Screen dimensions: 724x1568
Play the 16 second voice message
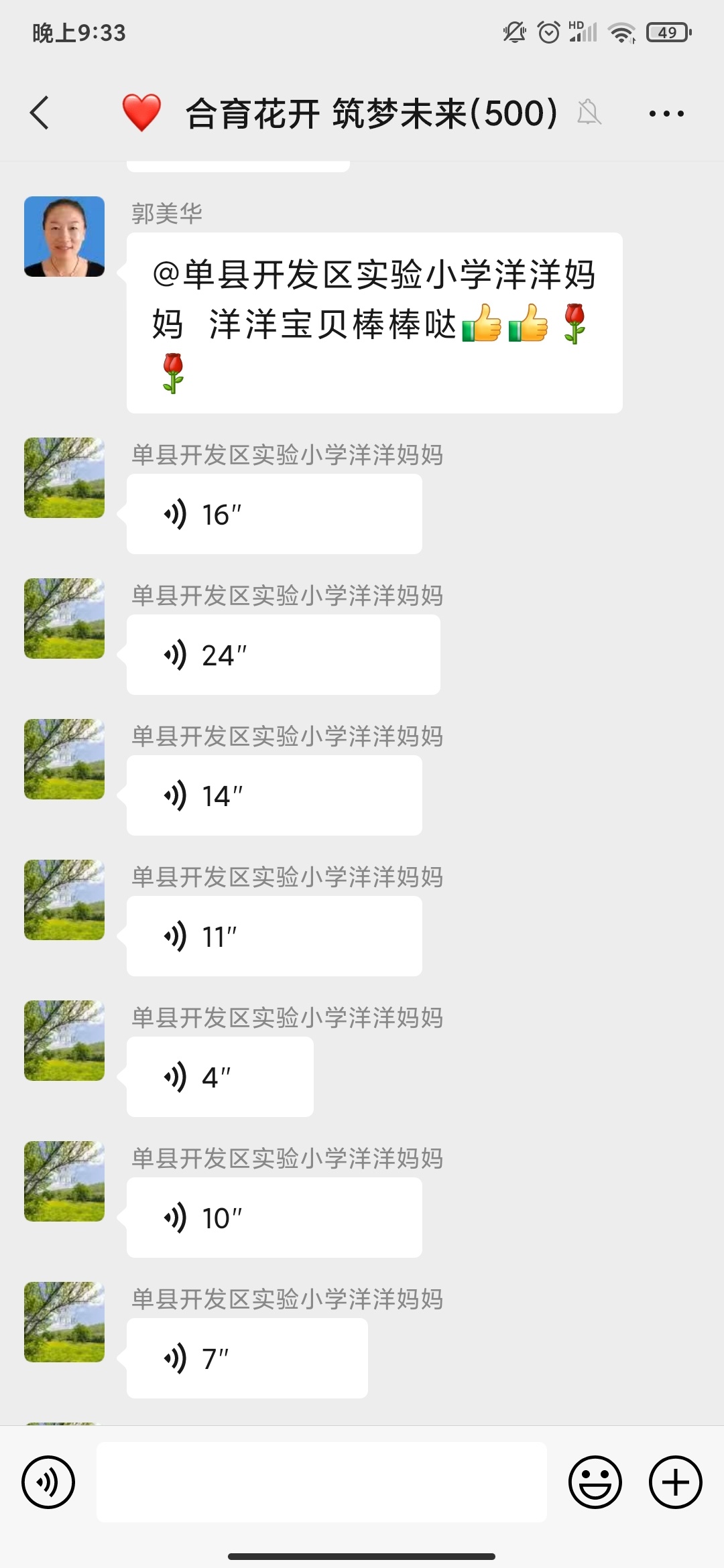click(274, 513)
